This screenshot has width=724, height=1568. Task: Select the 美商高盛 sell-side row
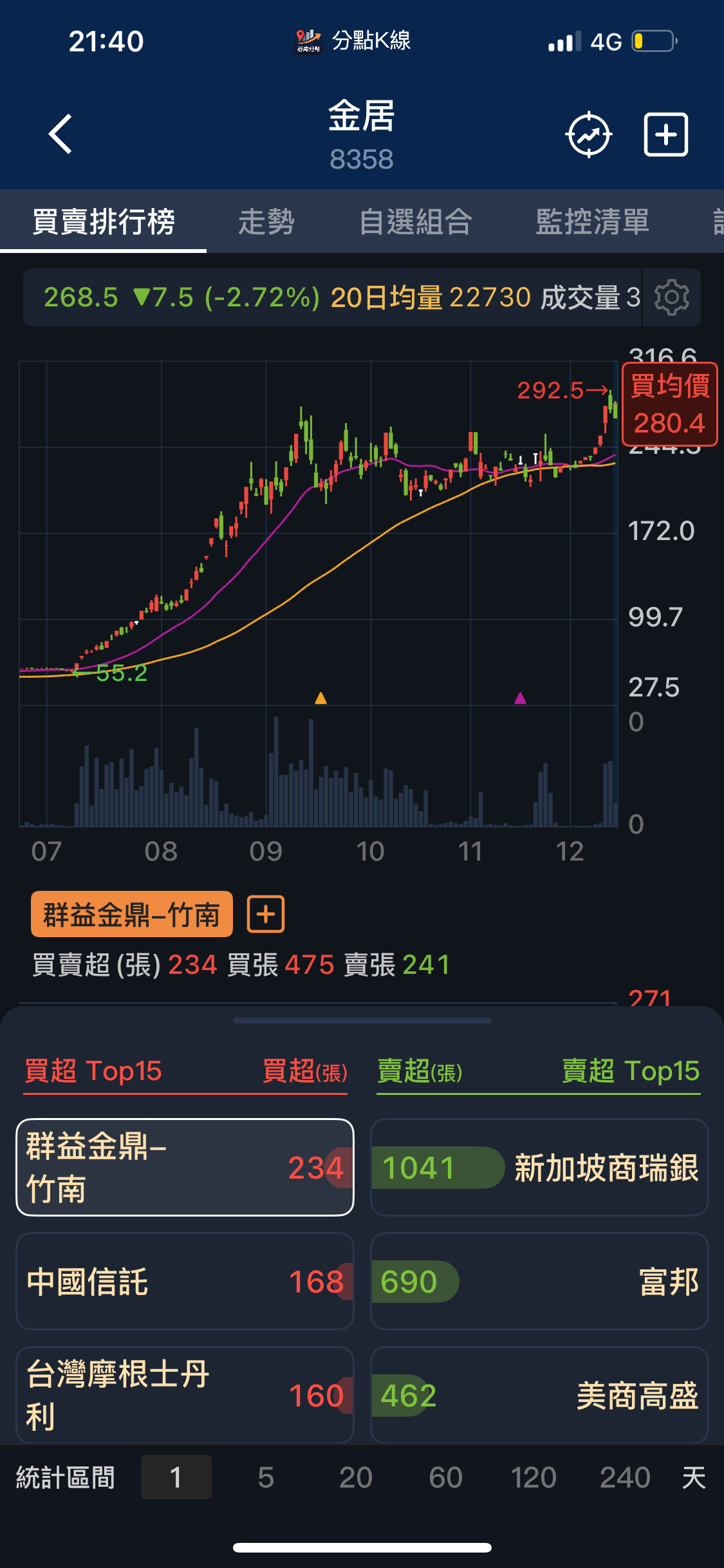[x=539, y=1395]
